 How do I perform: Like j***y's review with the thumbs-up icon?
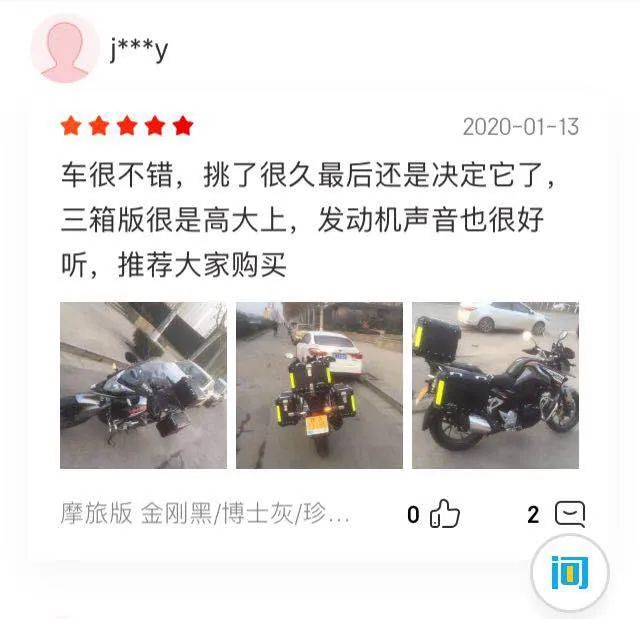(445, 514)
